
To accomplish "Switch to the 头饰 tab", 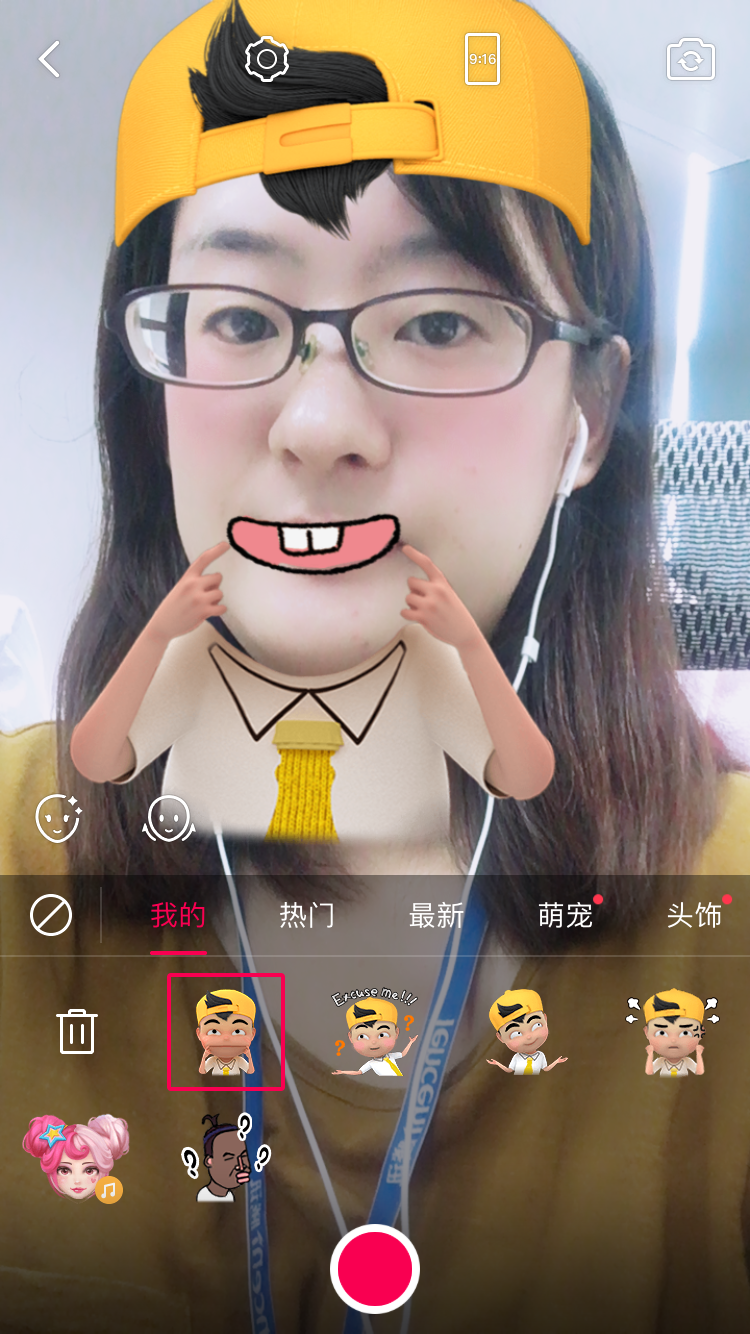I will pos(694,914).
